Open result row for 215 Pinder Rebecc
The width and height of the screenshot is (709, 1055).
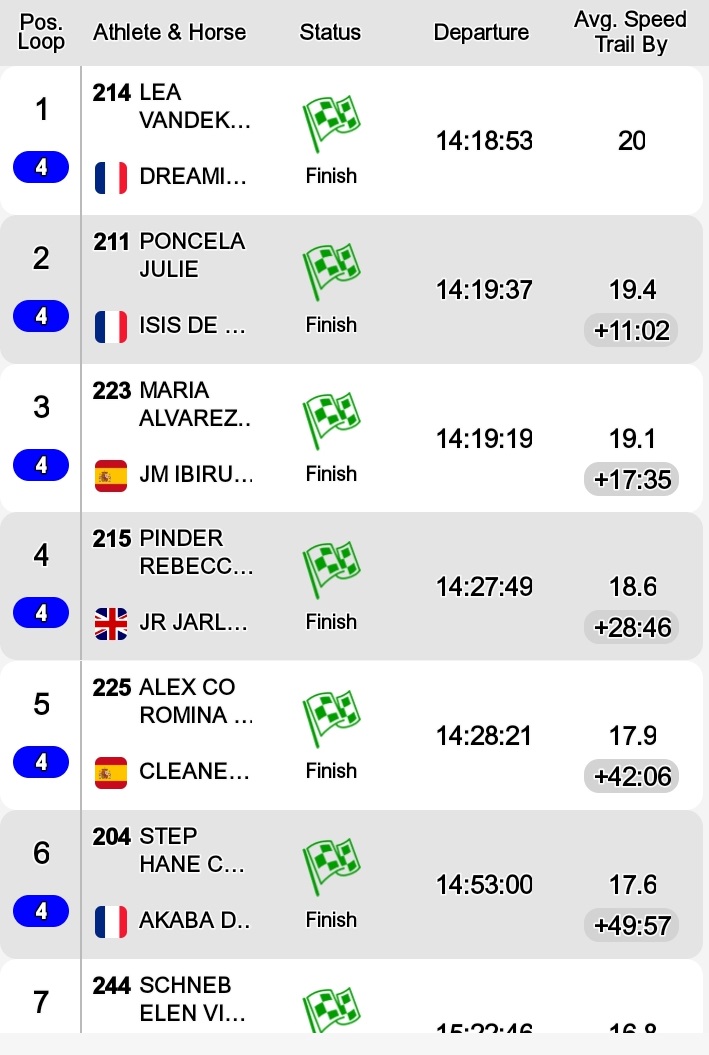click(351, 586)
